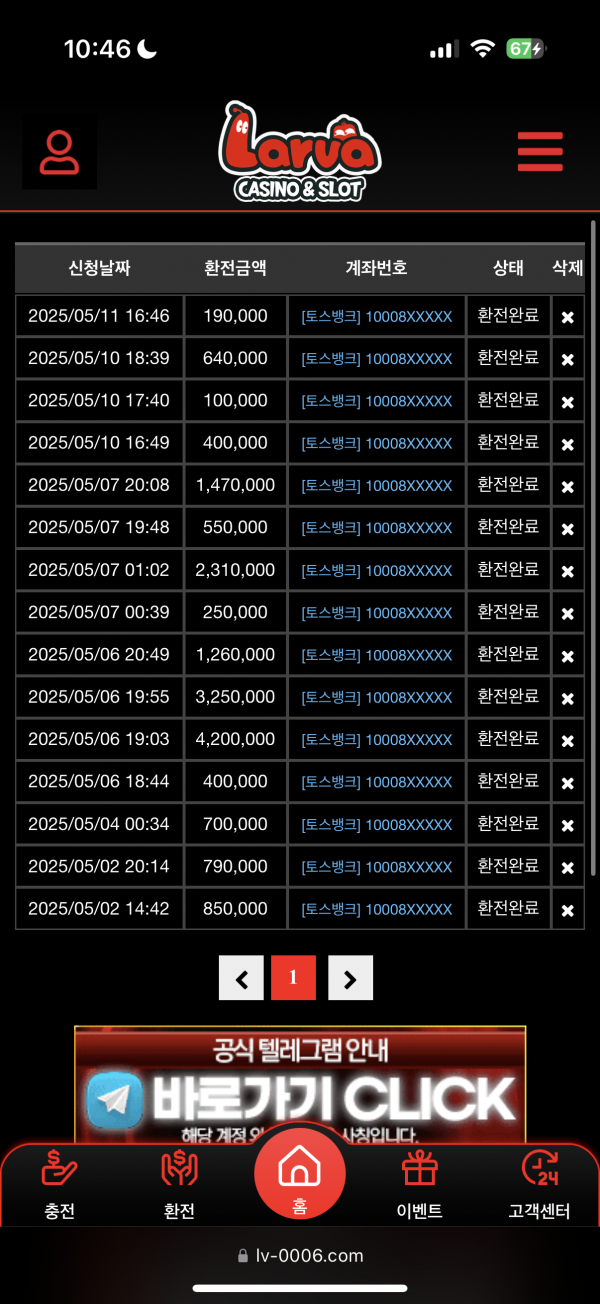
Task: Open the red user profile icon
Action: tap(60, 153)
